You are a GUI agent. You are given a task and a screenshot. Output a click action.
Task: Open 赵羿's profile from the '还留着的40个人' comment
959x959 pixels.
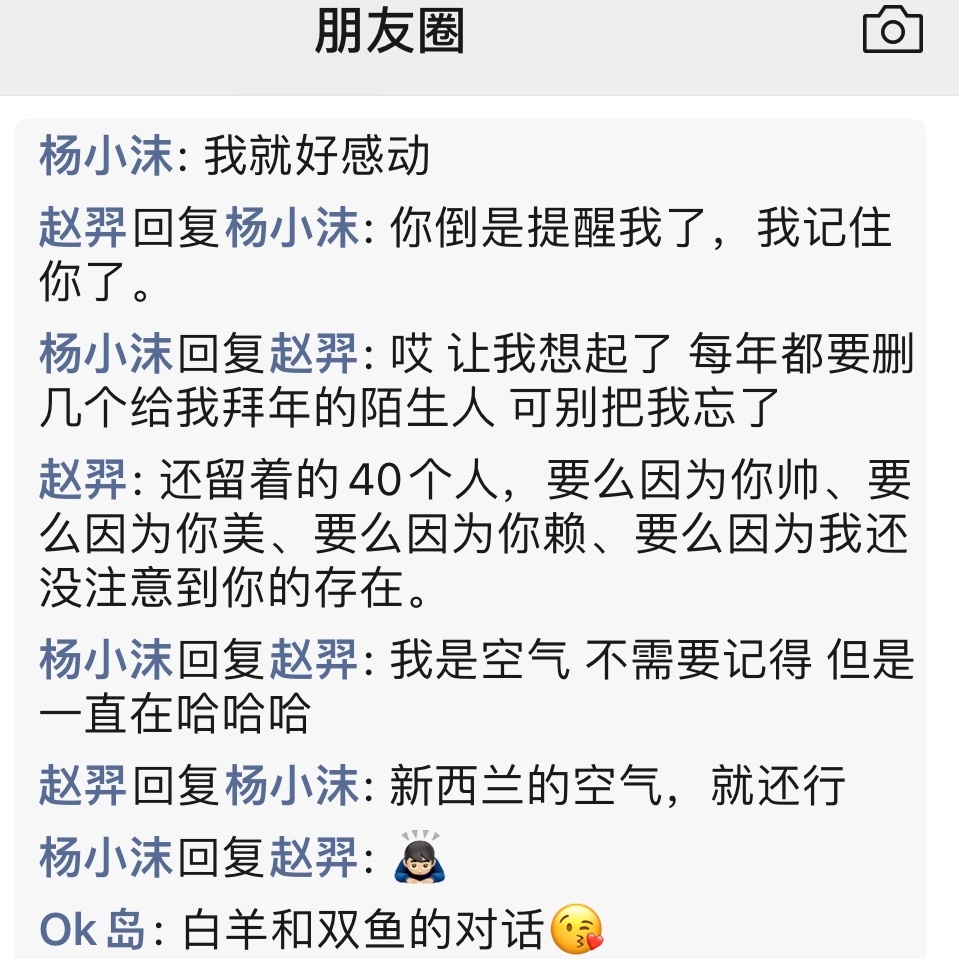pyautogui.click(x=82, y=483)
